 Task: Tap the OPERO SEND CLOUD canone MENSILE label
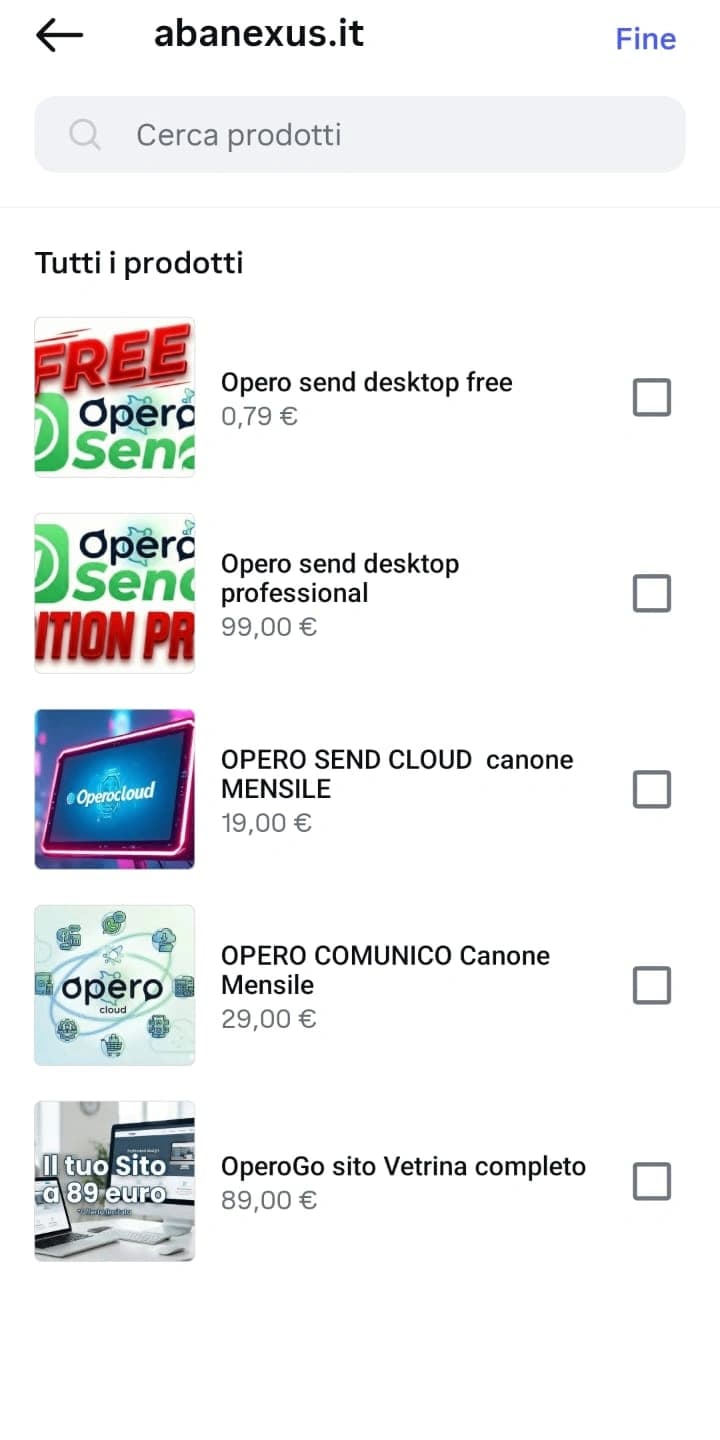pos(396,773)
